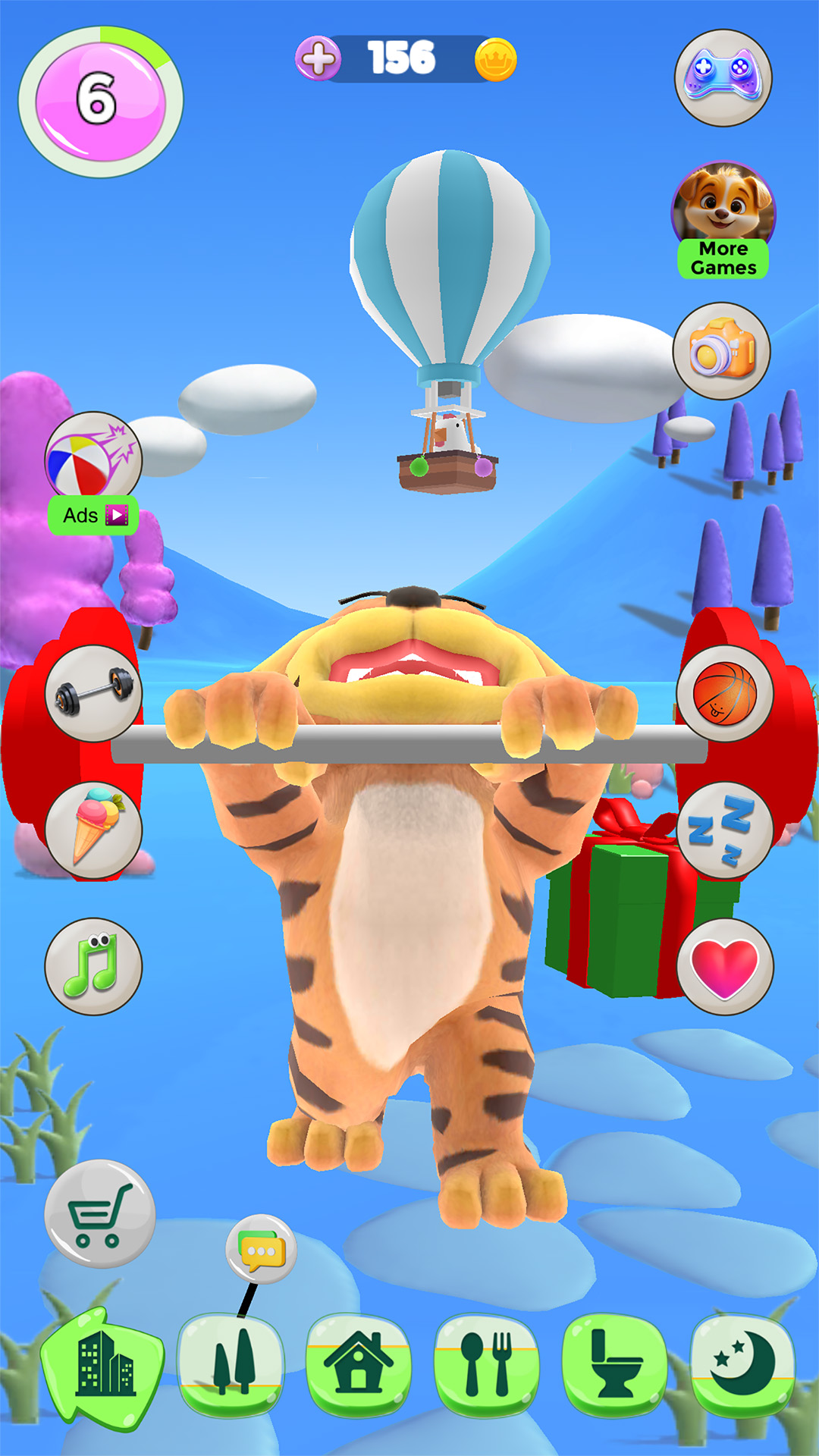Image resolution: width=819 pixels, height=1456 pixels.
Task: Open the mini games controller
Action: [x=723, y=77]
